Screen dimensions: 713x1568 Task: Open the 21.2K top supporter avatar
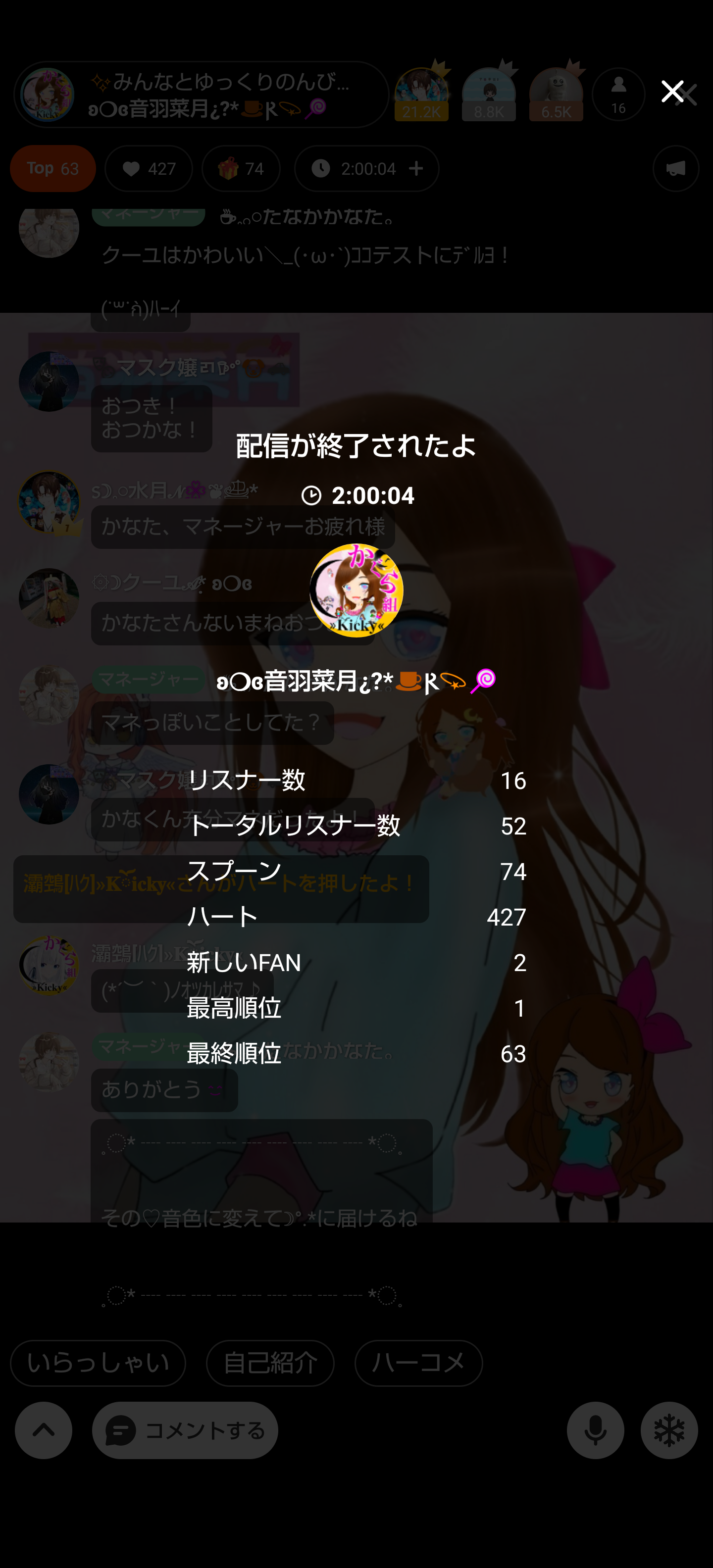click(x=421, y=93)
